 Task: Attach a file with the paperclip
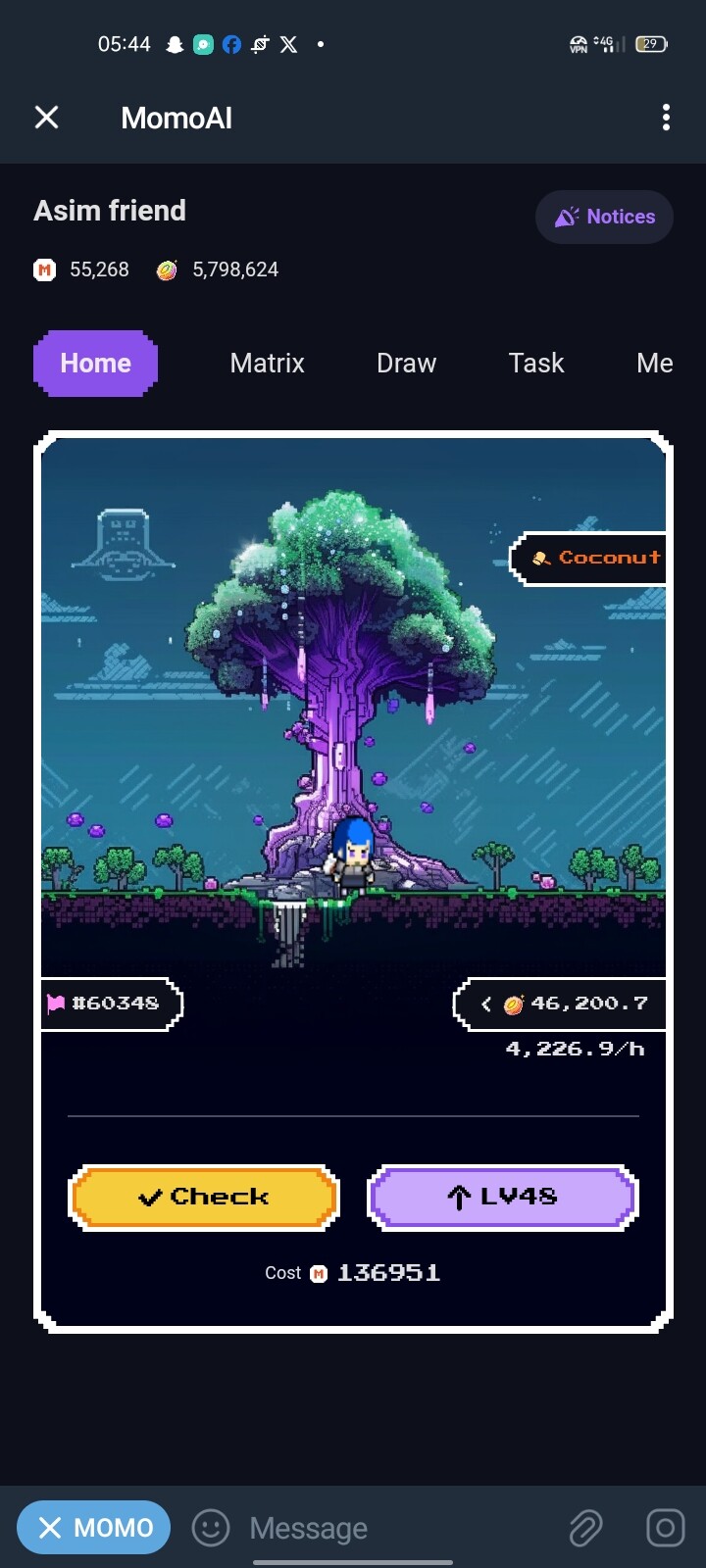pyautogui.click(x=585, y=1527)
